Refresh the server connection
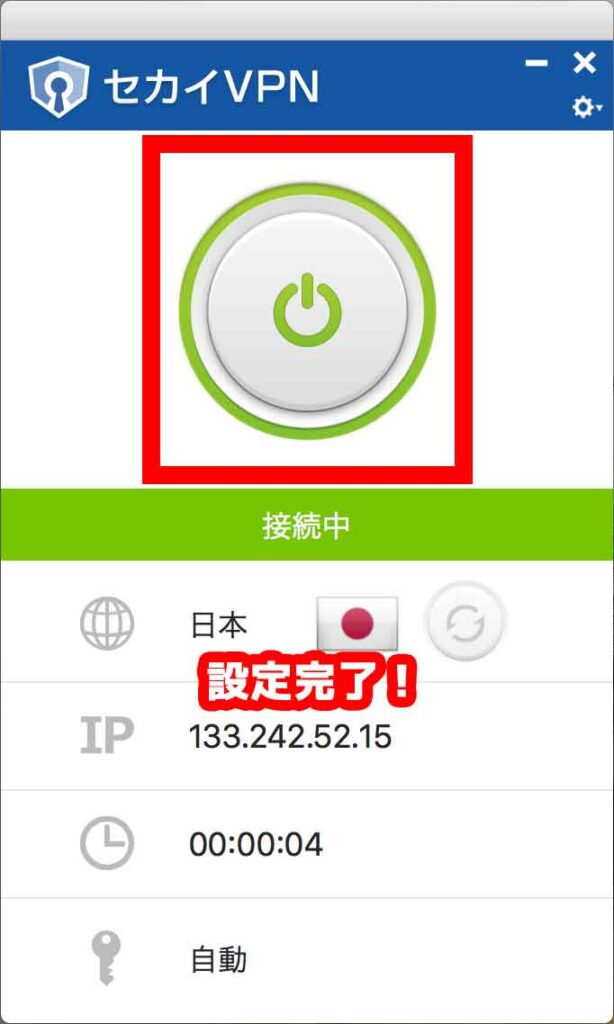 (x=465, y=624)
